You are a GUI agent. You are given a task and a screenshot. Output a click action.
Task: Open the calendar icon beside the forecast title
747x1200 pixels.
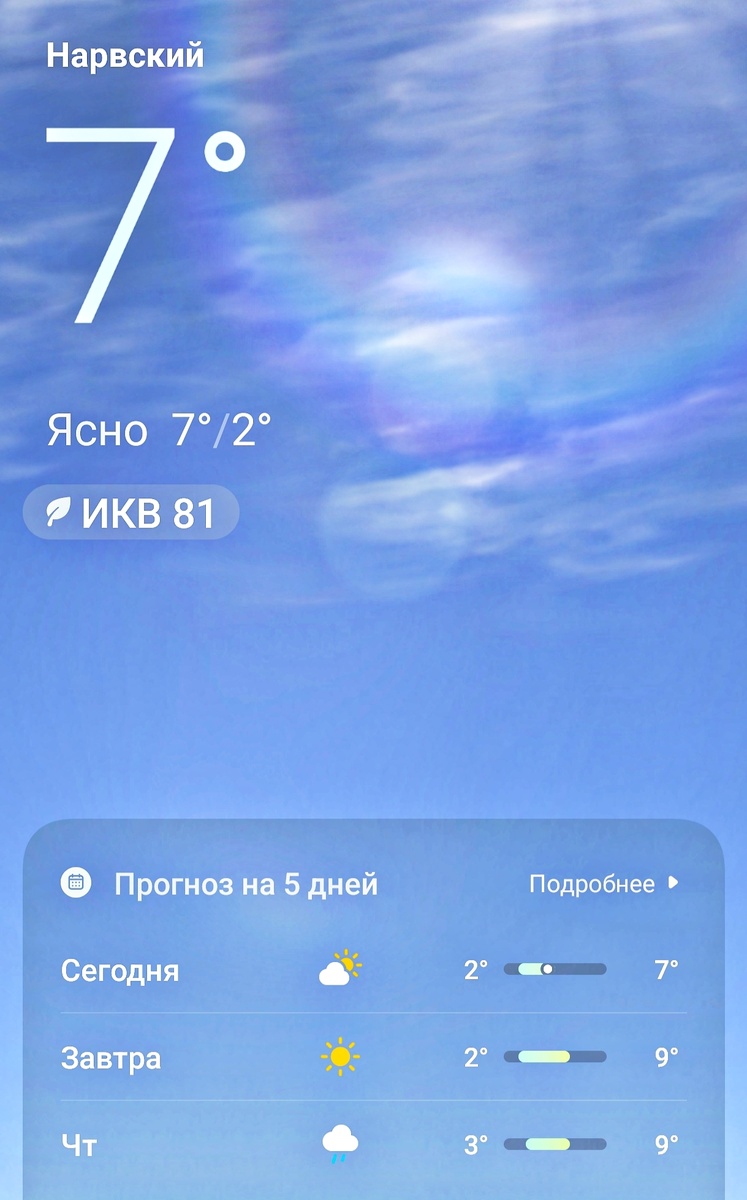pyautogui.click(x=78, y=884)
